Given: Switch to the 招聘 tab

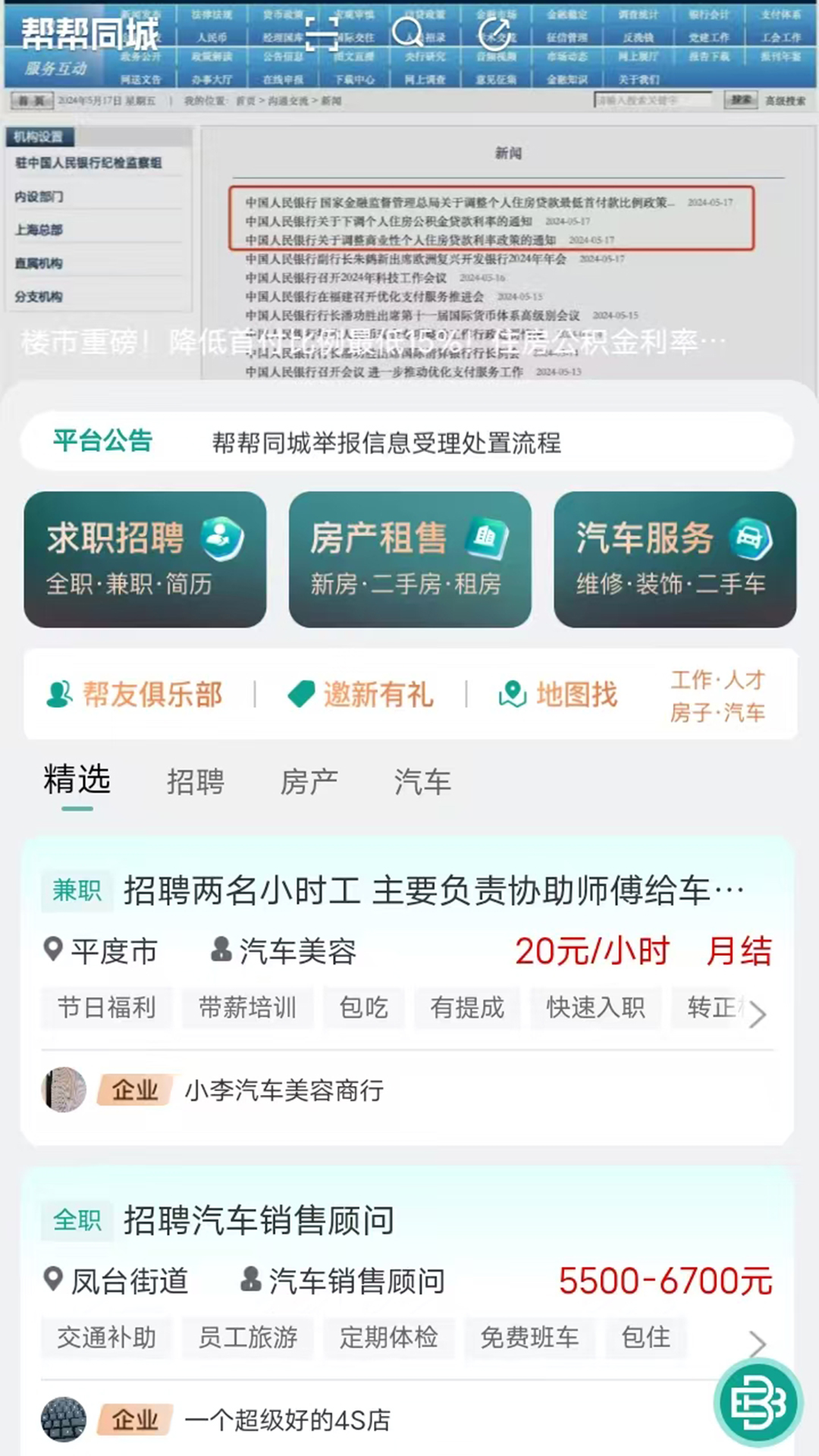Looking at the screenshot, I should click(x=195, y=782).
